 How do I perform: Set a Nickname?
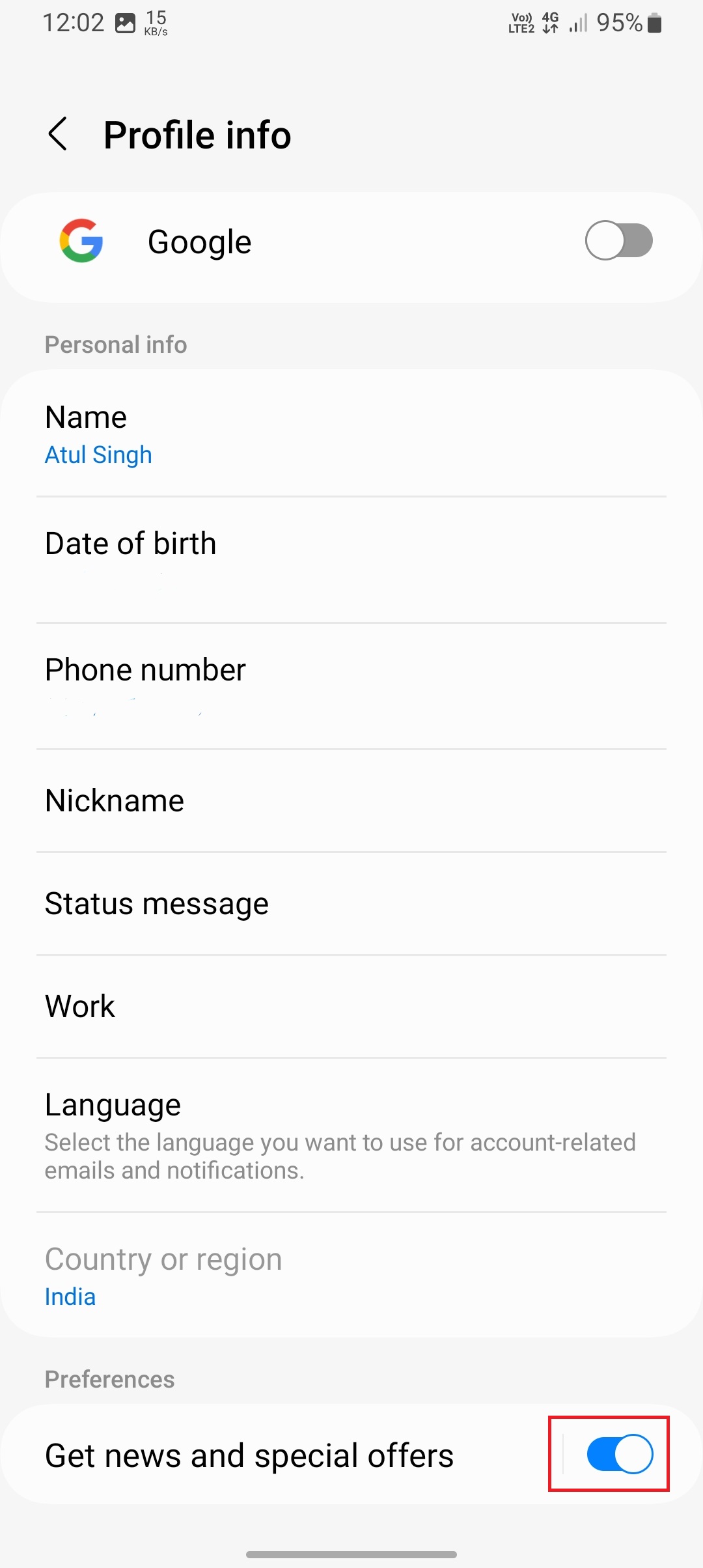[351, 801]
